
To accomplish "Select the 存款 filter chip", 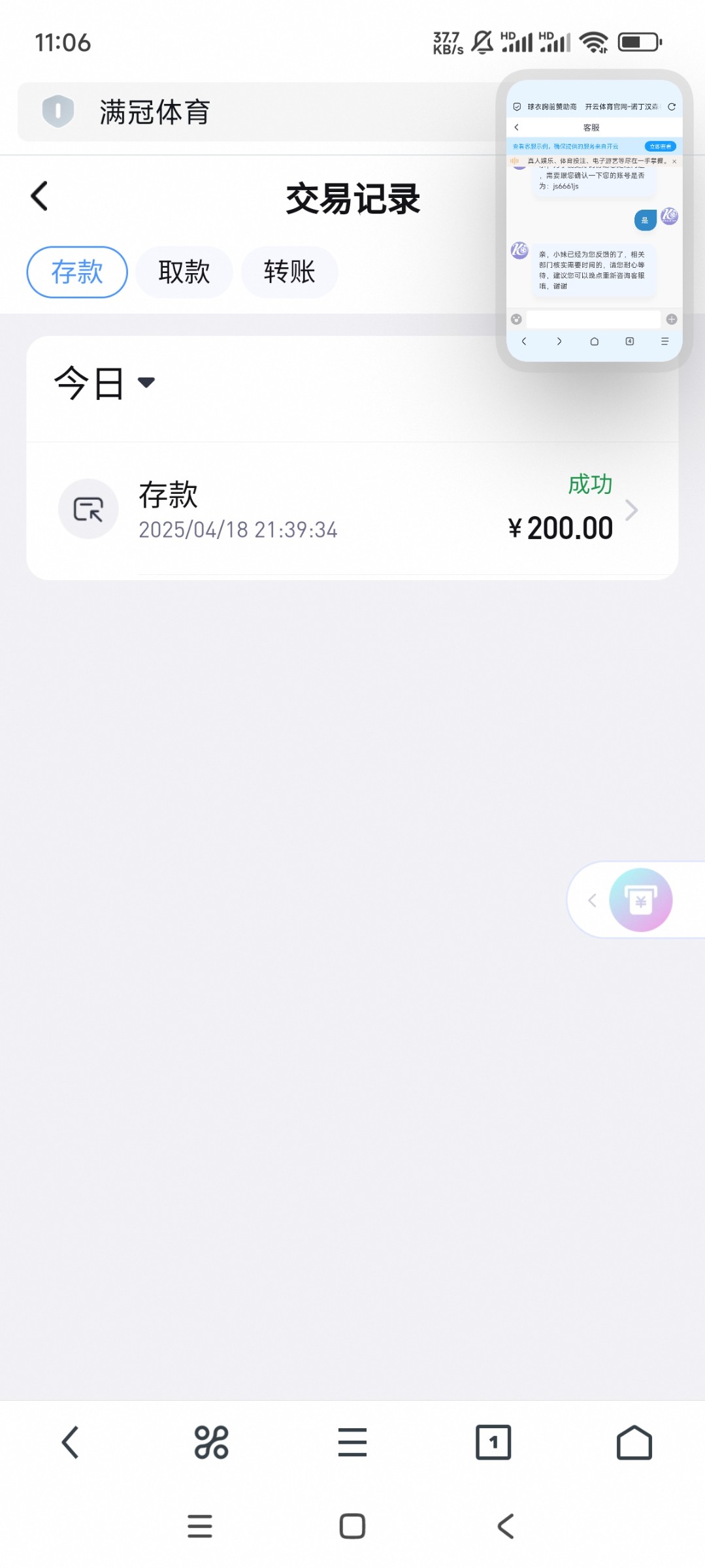I will 77,272.
